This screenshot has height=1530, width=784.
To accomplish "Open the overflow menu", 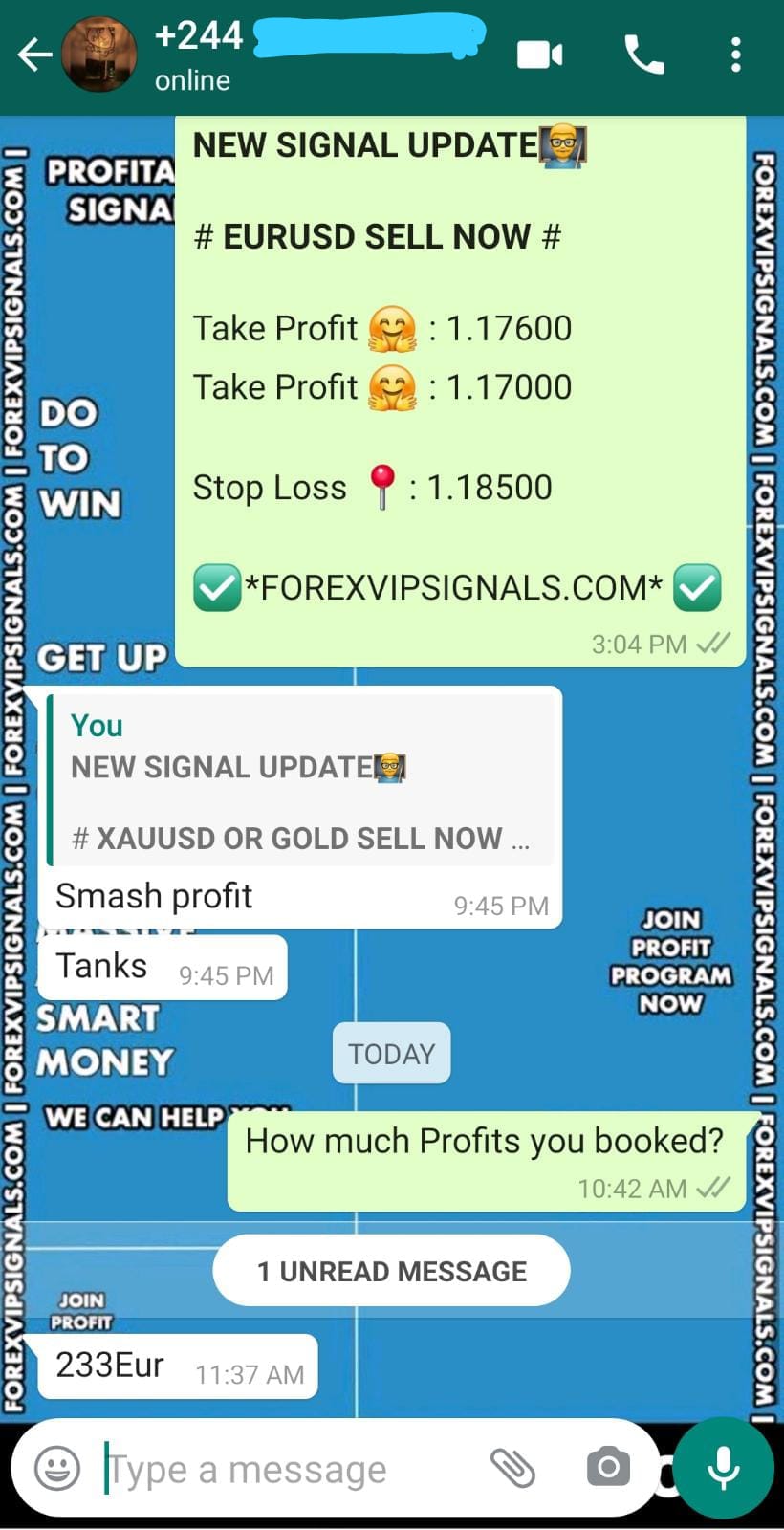I will click(735, 55).
